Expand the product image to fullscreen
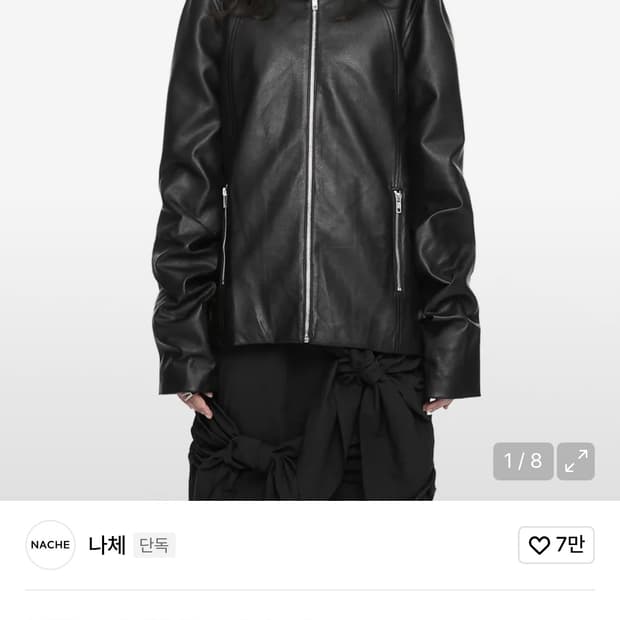This screenshot has width=620, height=620. tap(576, 461)
